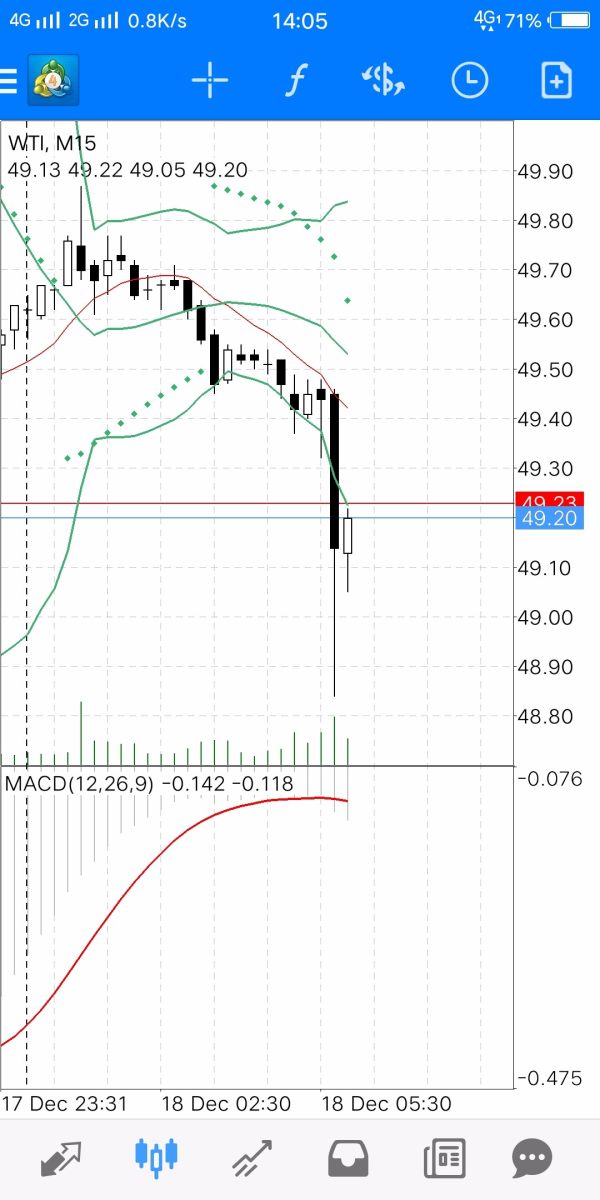The image size is (600, 1200).
Task: Select the Chart tab with candlesticks icon
Action: pyautogui.click(x=155, y=1159)
